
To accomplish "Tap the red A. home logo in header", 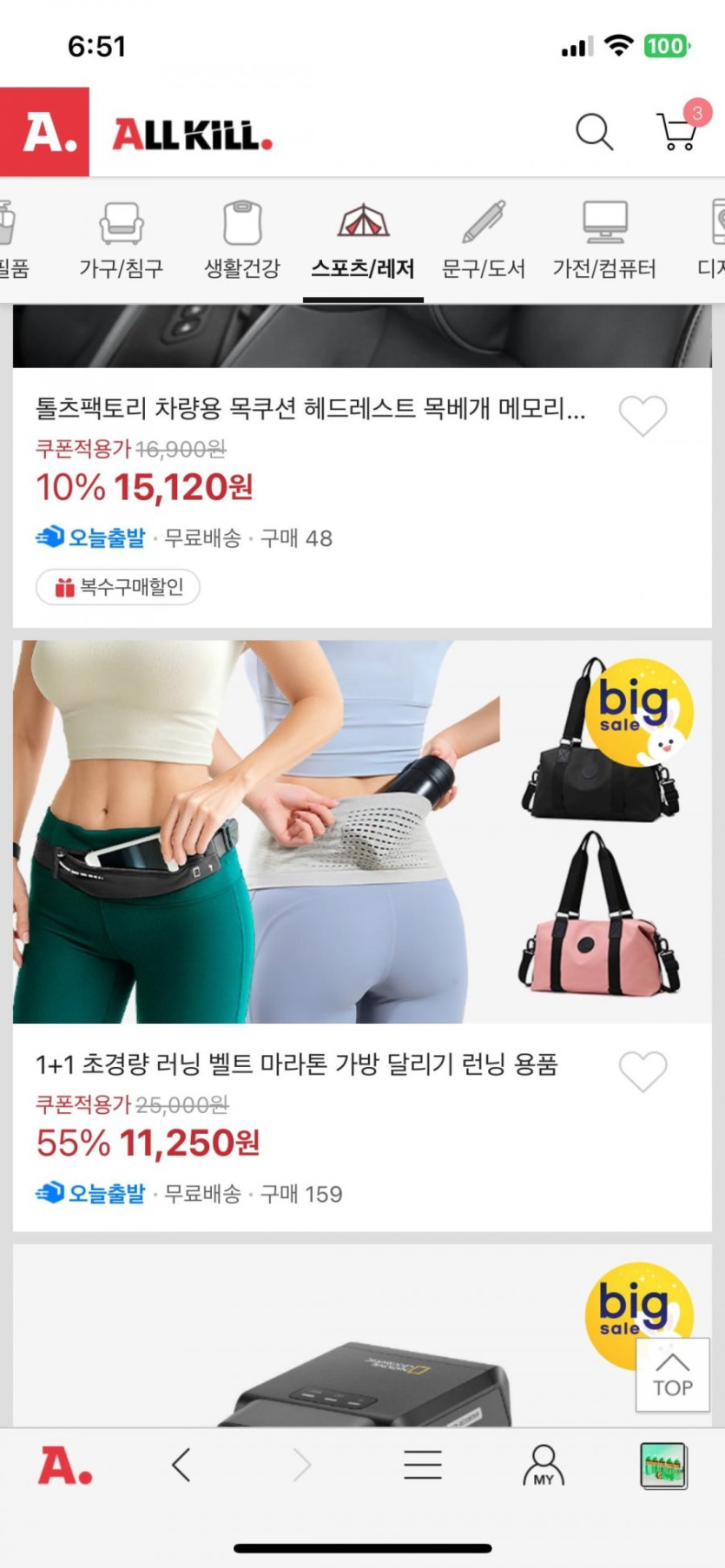I will click(x=44, y=132).
